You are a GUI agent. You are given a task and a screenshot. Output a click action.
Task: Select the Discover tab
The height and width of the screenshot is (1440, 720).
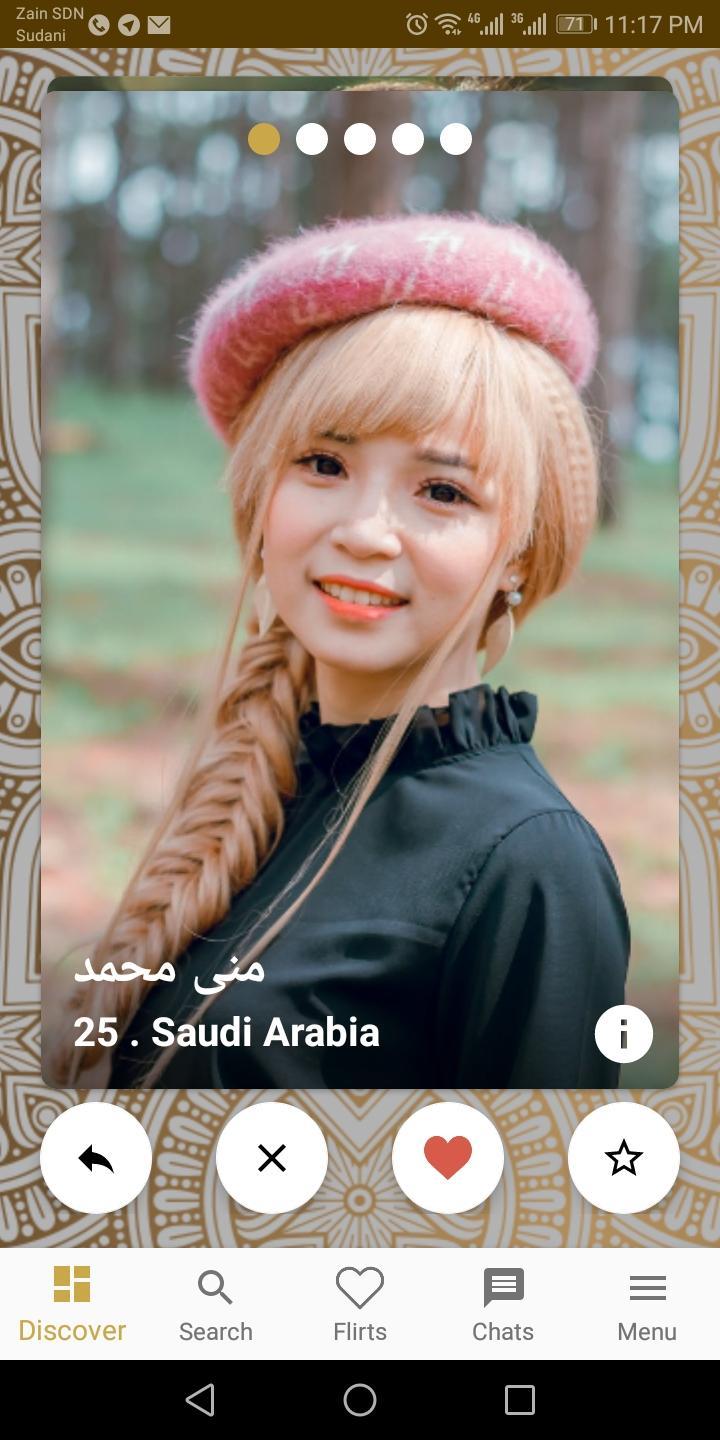(x=72, y=1305)
